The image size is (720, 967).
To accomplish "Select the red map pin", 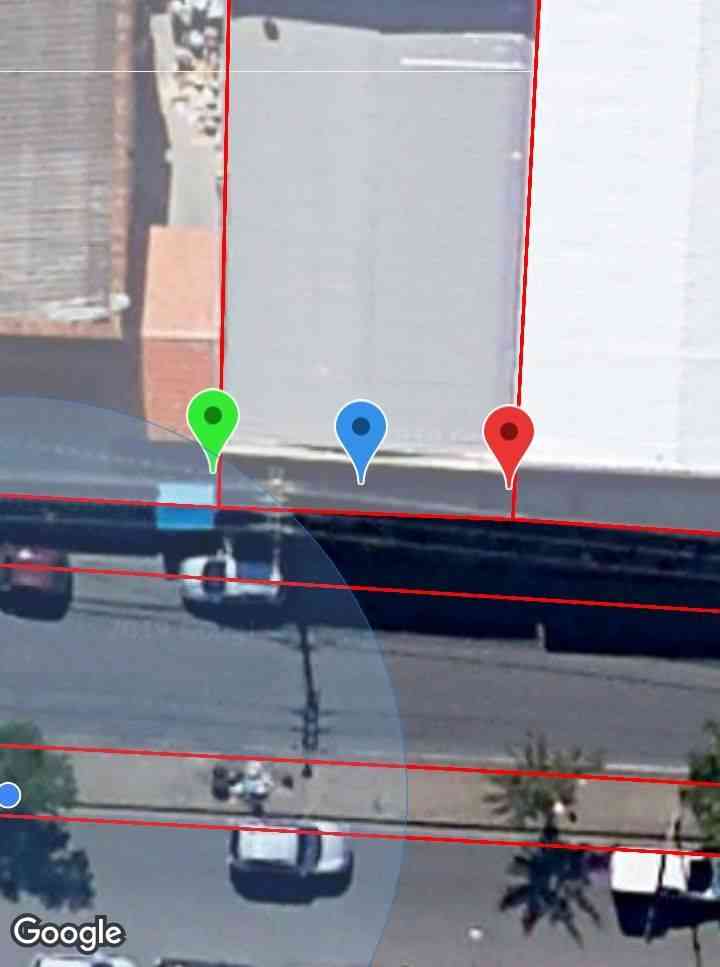I will 508,435.
